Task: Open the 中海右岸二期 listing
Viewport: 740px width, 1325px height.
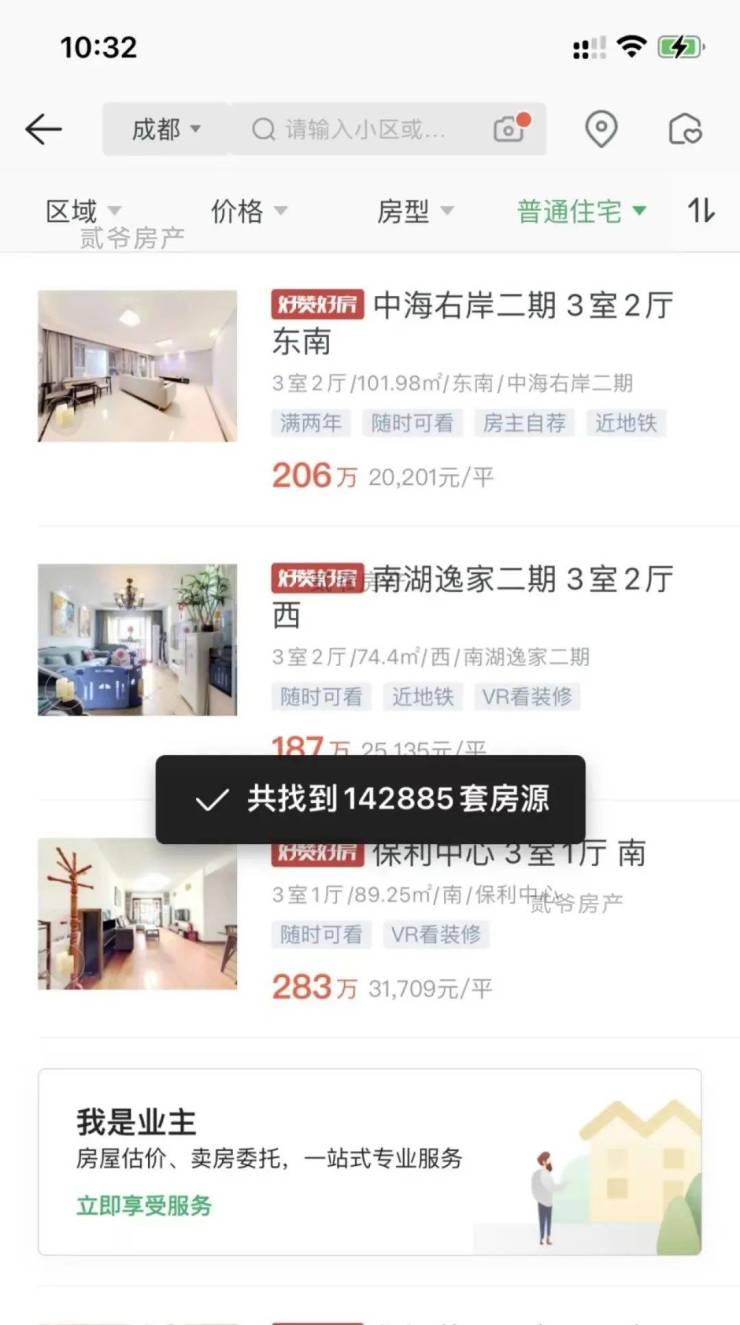Action: coord(470,324)
